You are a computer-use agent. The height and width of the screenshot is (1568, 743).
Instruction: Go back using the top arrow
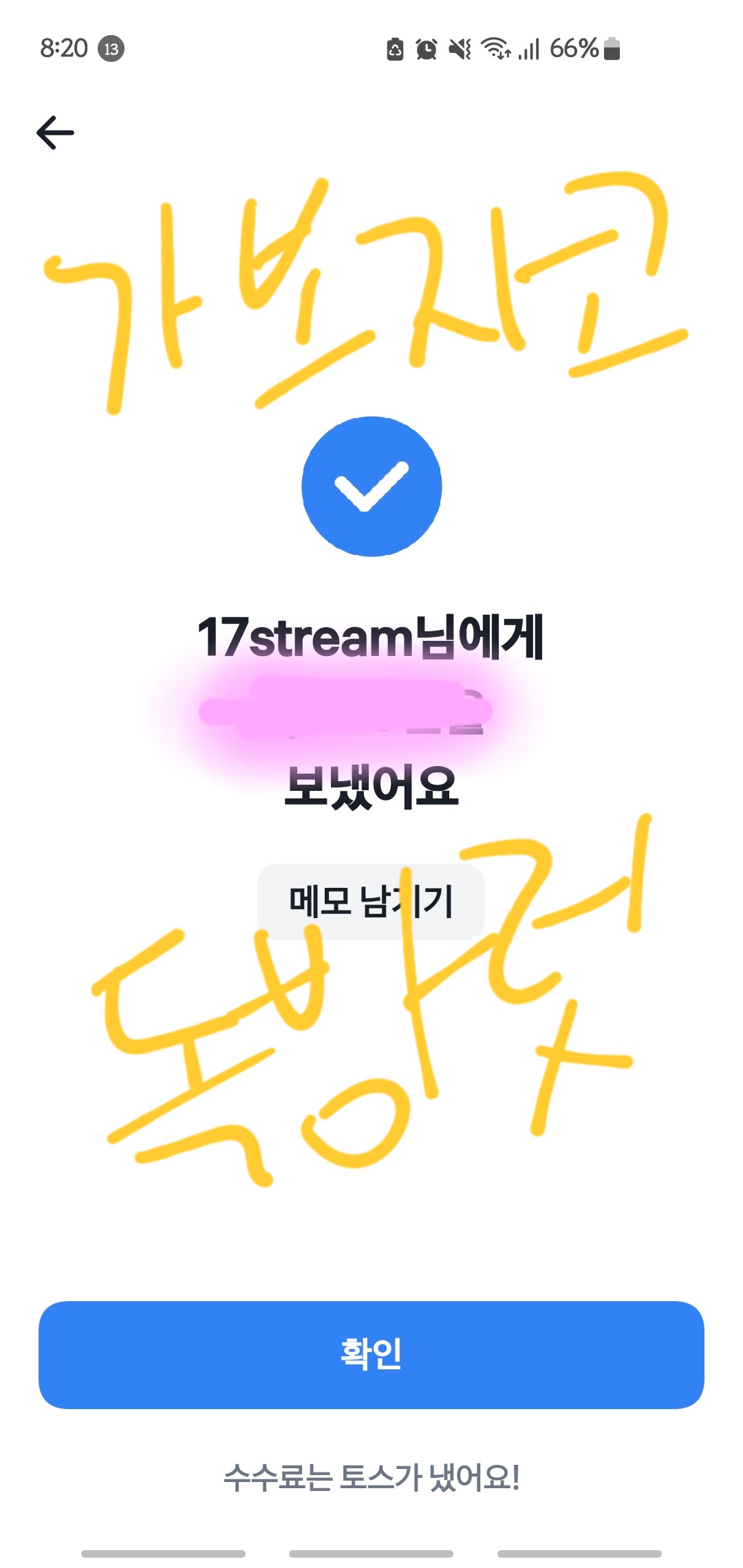coord(55,132)
